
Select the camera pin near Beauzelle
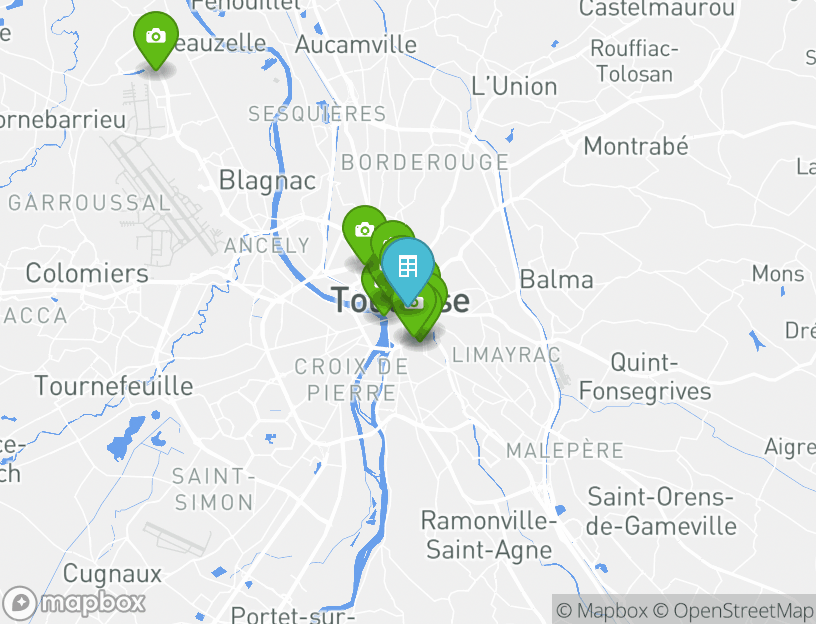click(155, 38)
